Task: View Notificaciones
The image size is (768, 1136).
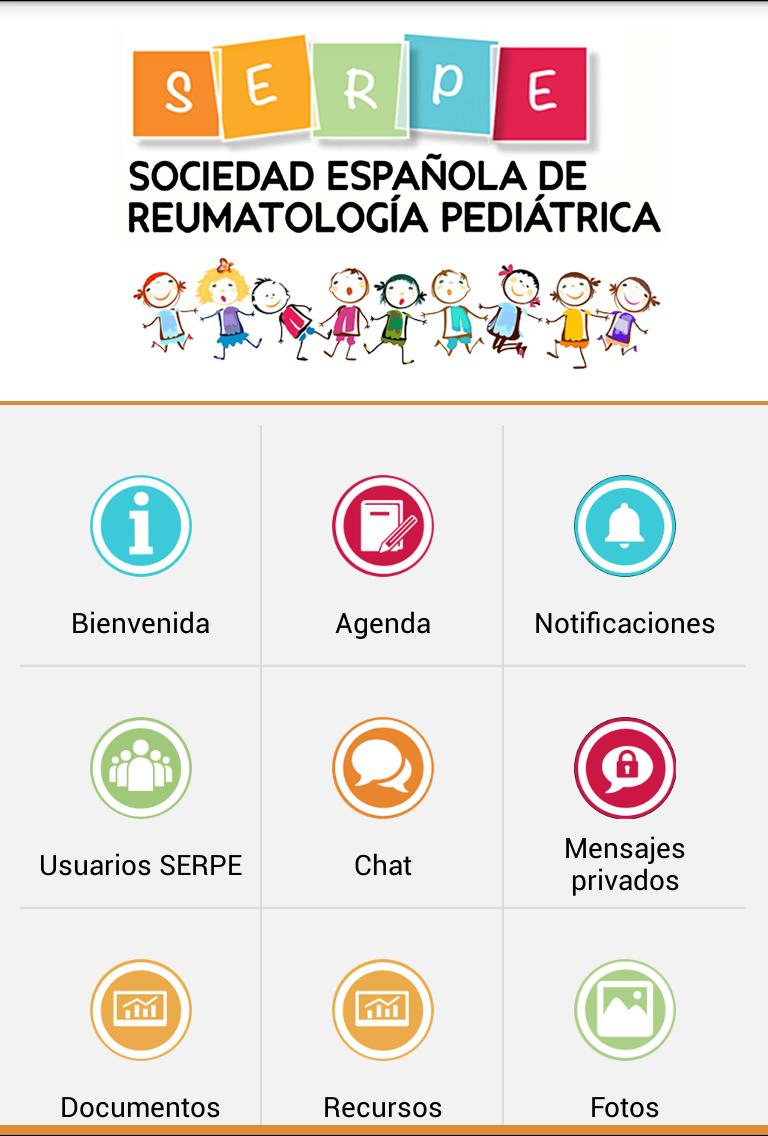Action: pyautogui.click(x=625, y=527)
